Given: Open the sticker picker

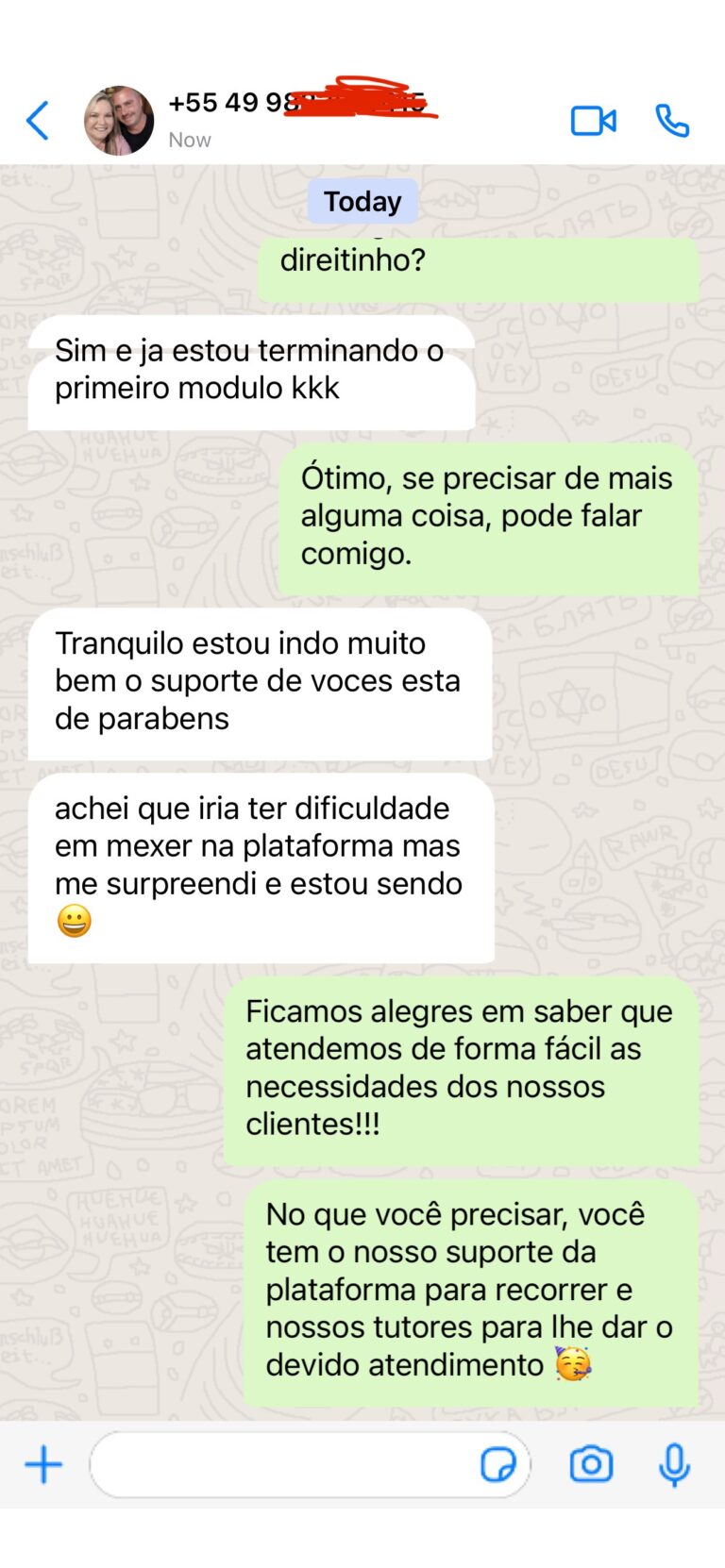Looking at the screenshot, I should tap(497, 1465).
